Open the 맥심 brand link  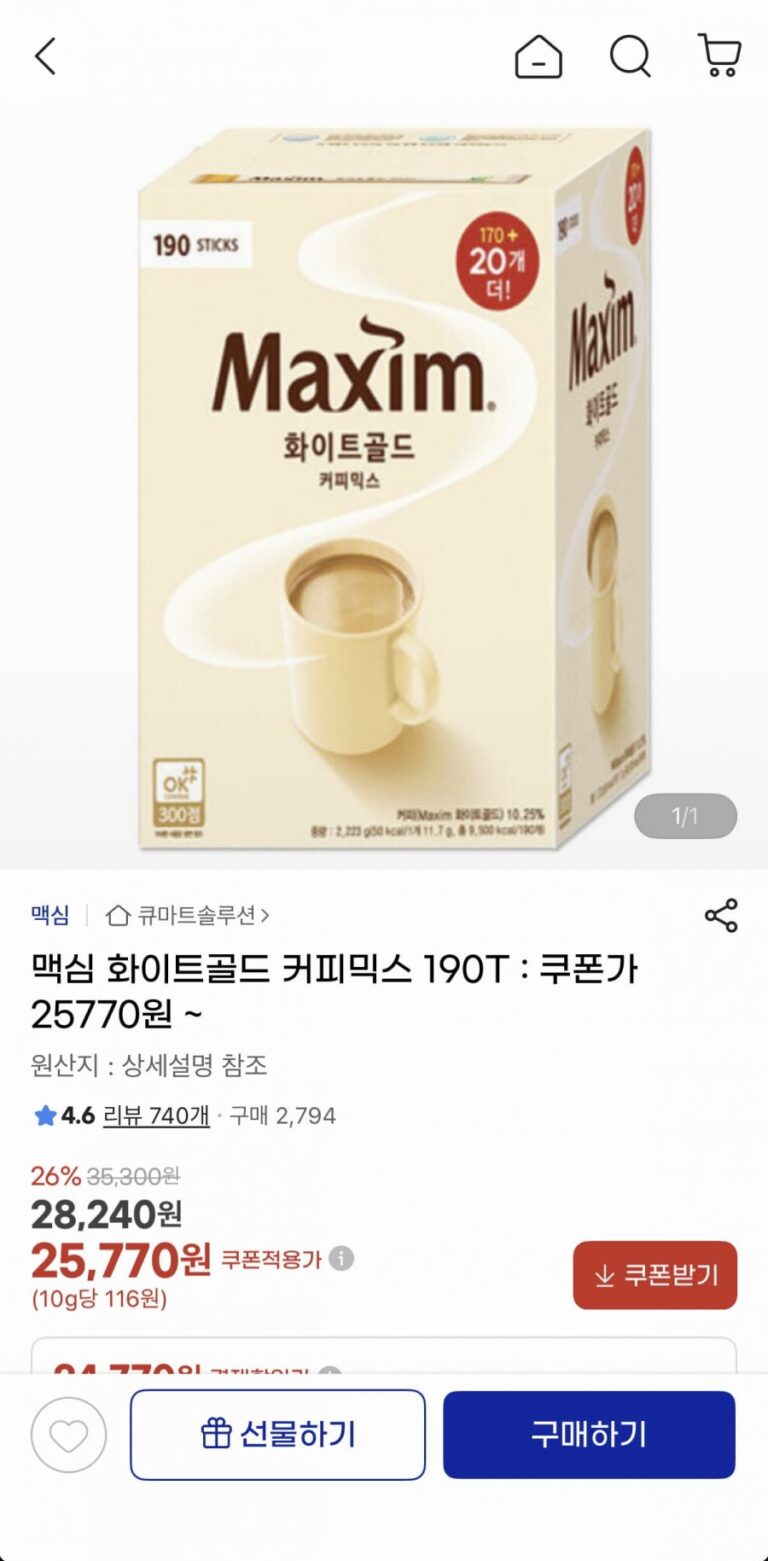click(50, 915)
